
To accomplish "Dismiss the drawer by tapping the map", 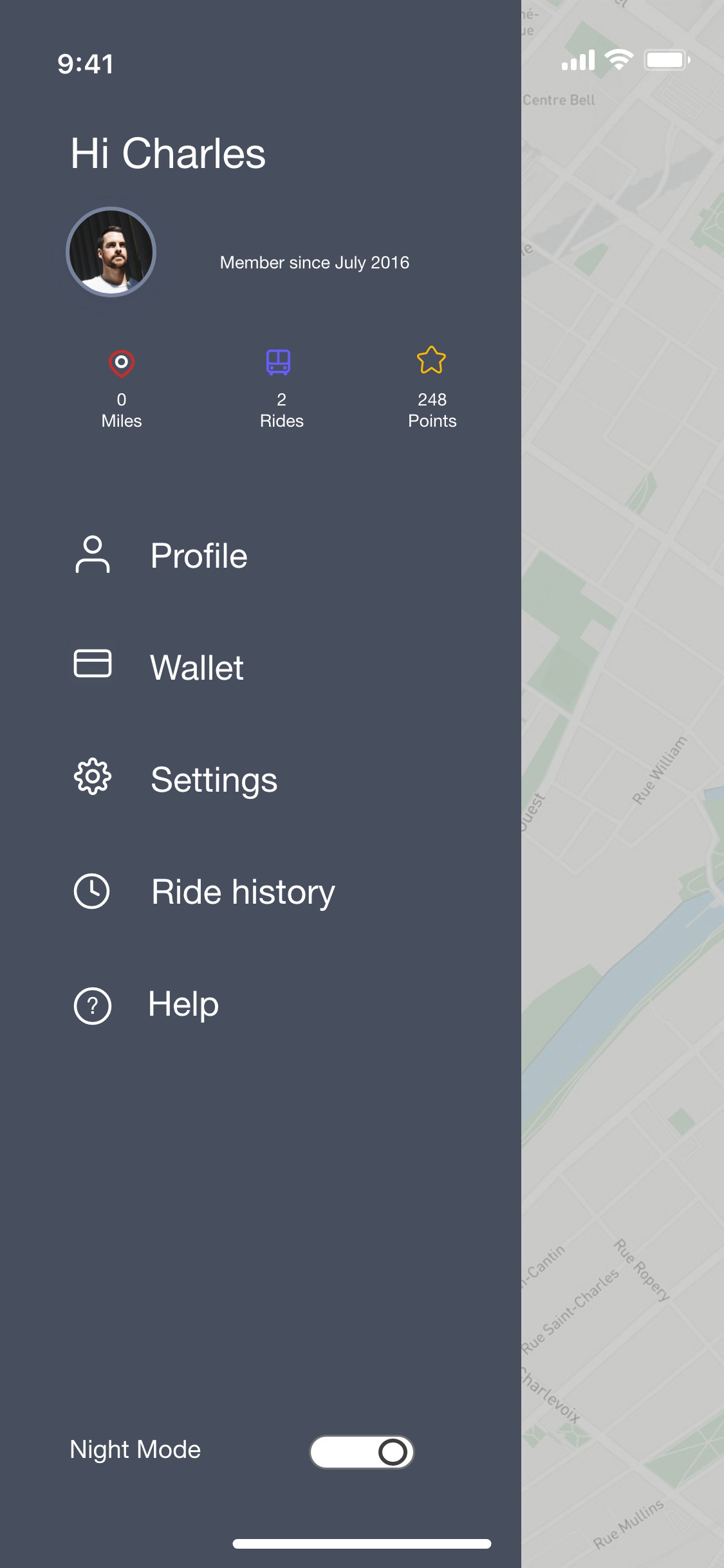I will coord(622,784).
